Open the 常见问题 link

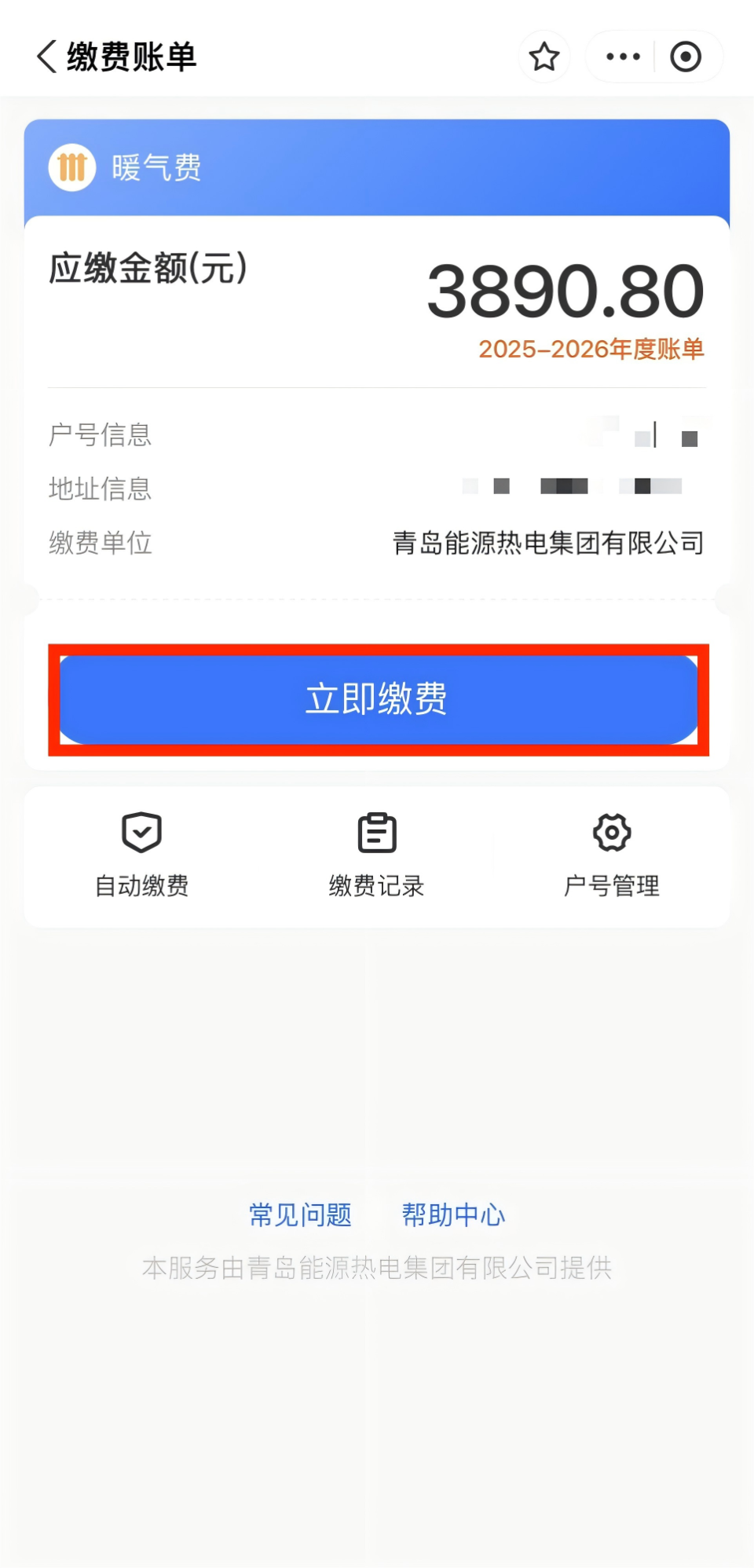tap(299, 1214)
